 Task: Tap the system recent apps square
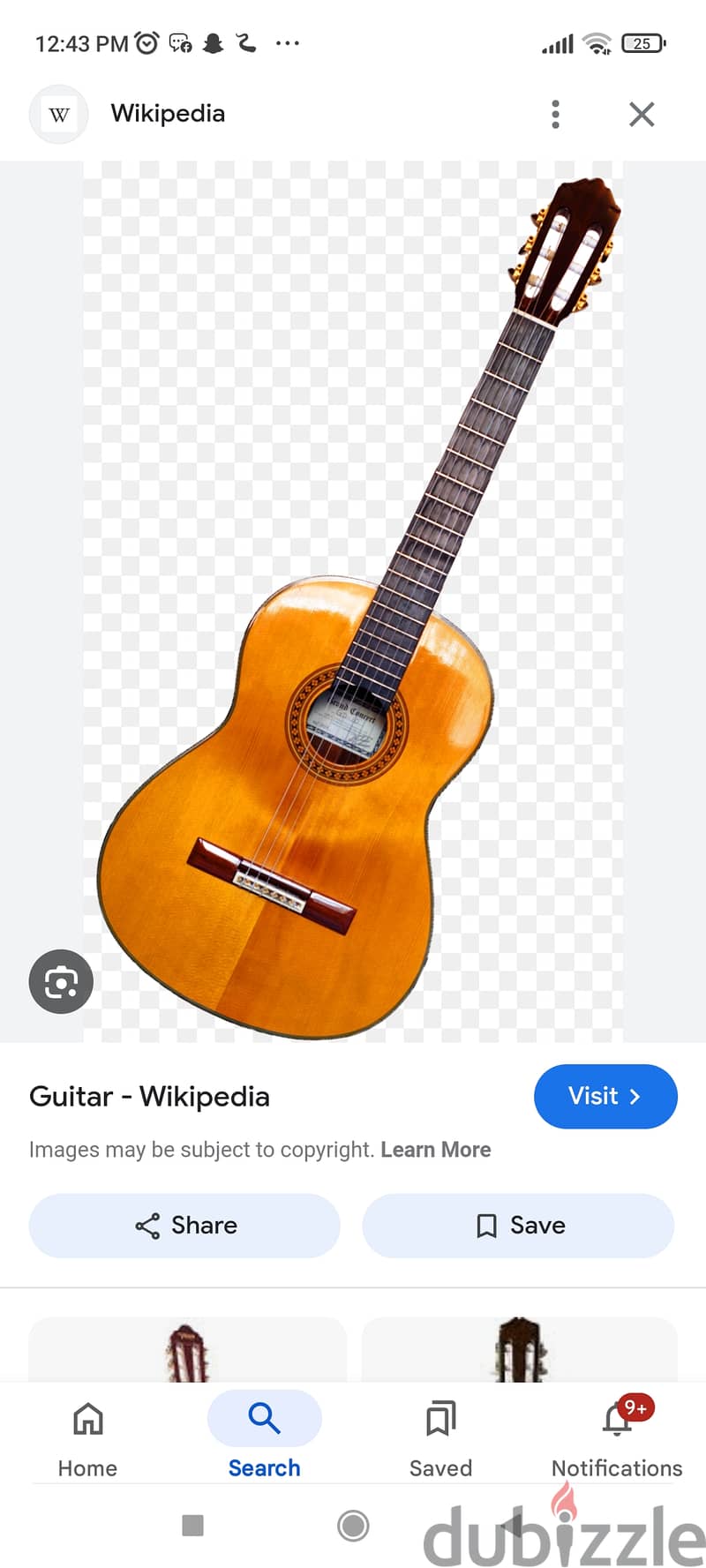point(192,1525)
